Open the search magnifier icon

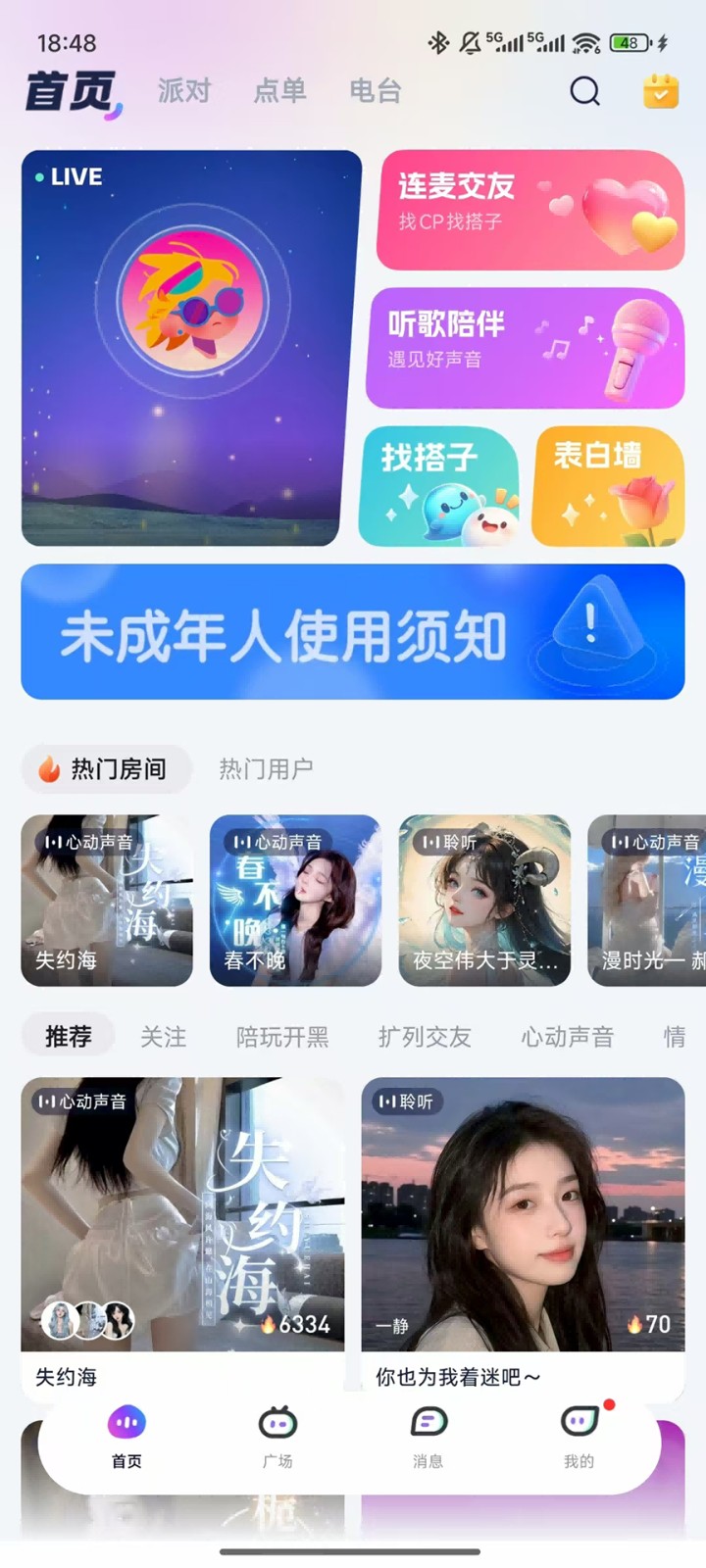tap(585, 91)
